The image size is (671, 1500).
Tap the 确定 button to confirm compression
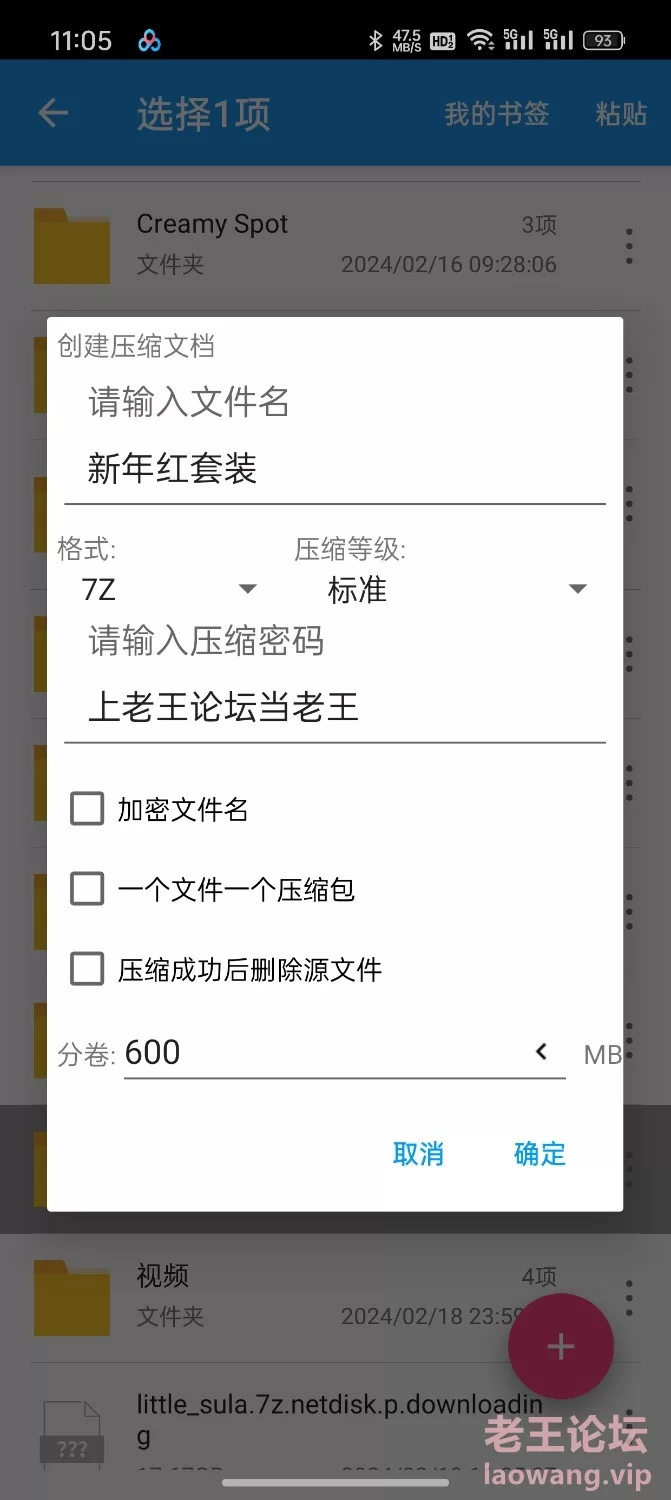click(539, 1154)
